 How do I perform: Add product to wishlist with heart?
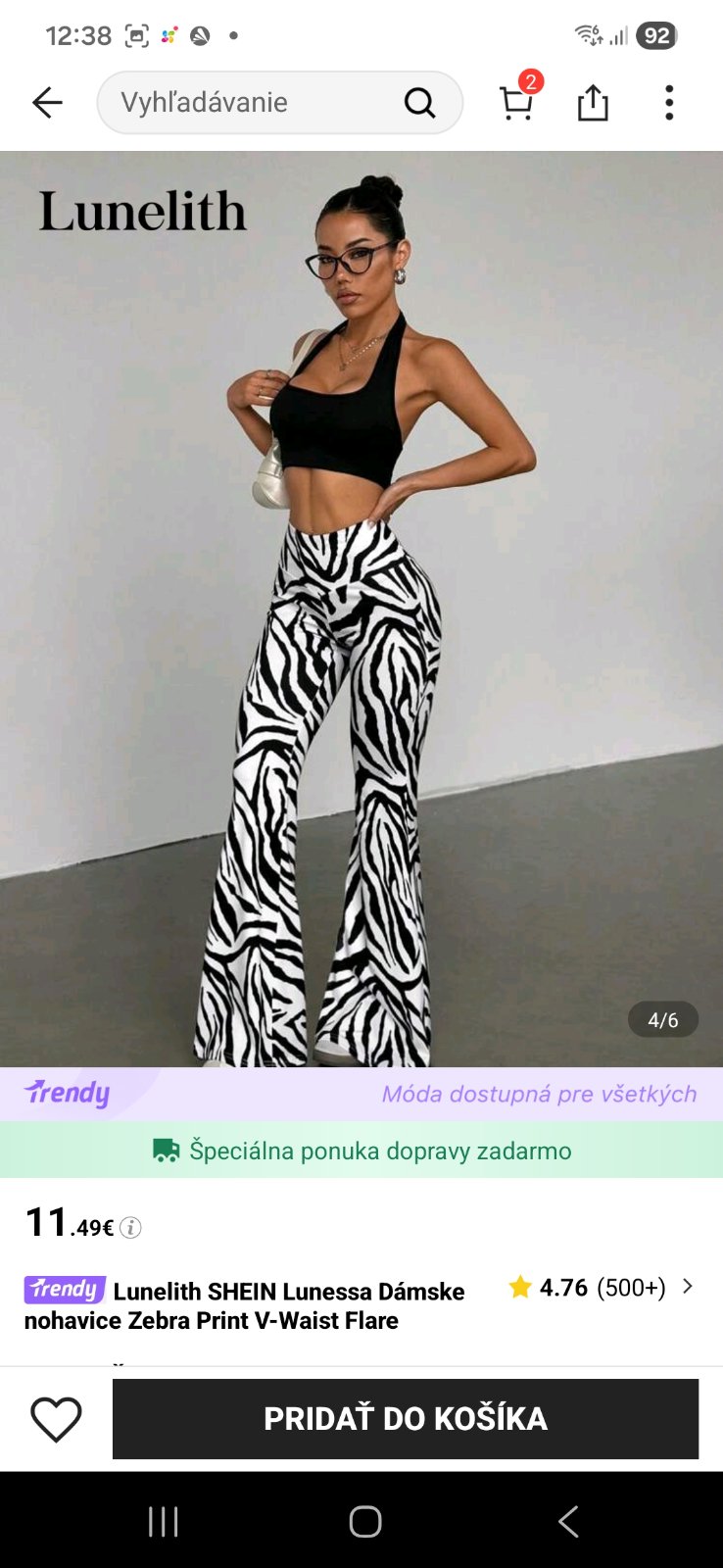[x=56, y=1418]
